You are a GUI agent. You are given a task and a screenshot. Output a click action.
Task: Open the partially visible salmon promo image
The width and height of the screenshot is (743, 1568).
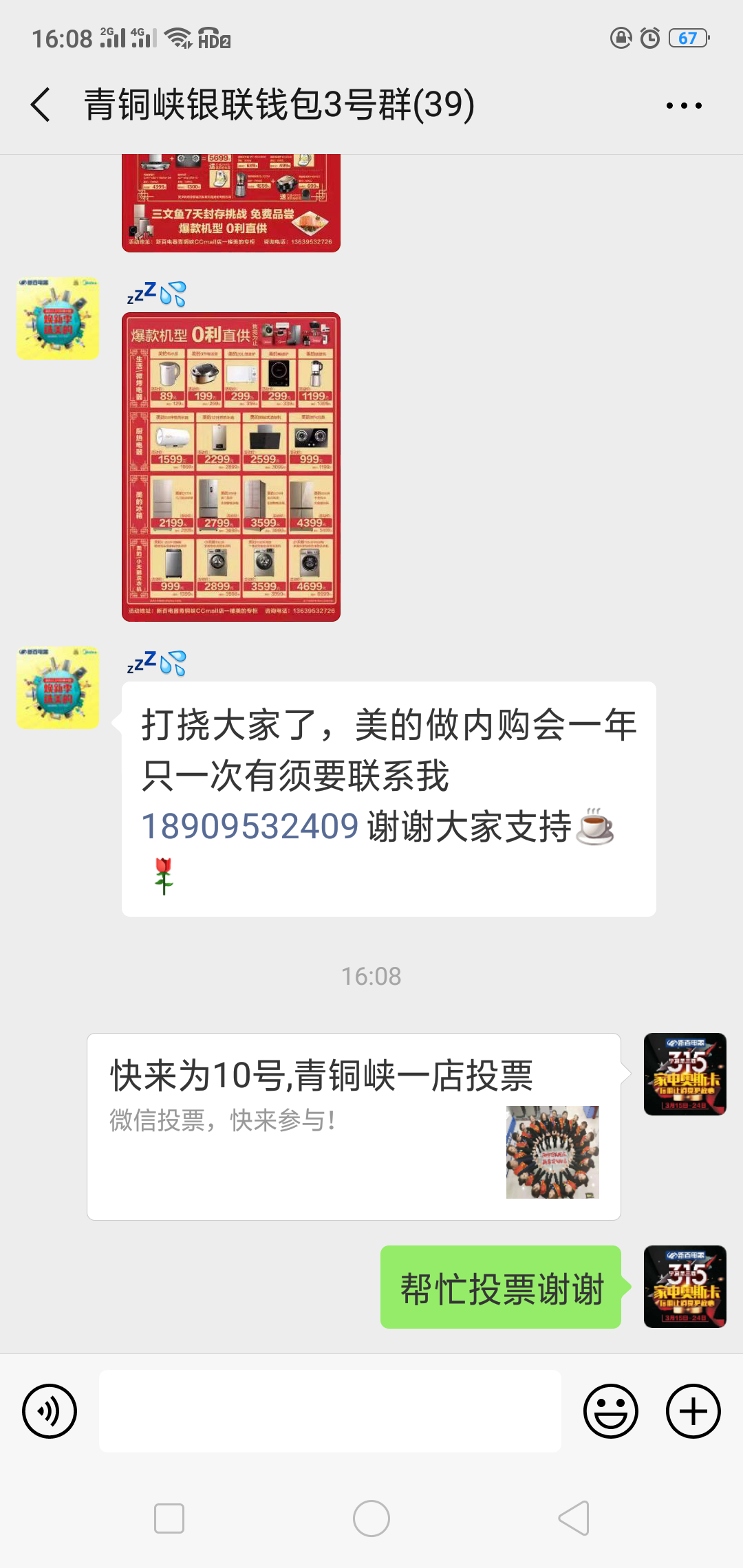click(x=231, y=203)
